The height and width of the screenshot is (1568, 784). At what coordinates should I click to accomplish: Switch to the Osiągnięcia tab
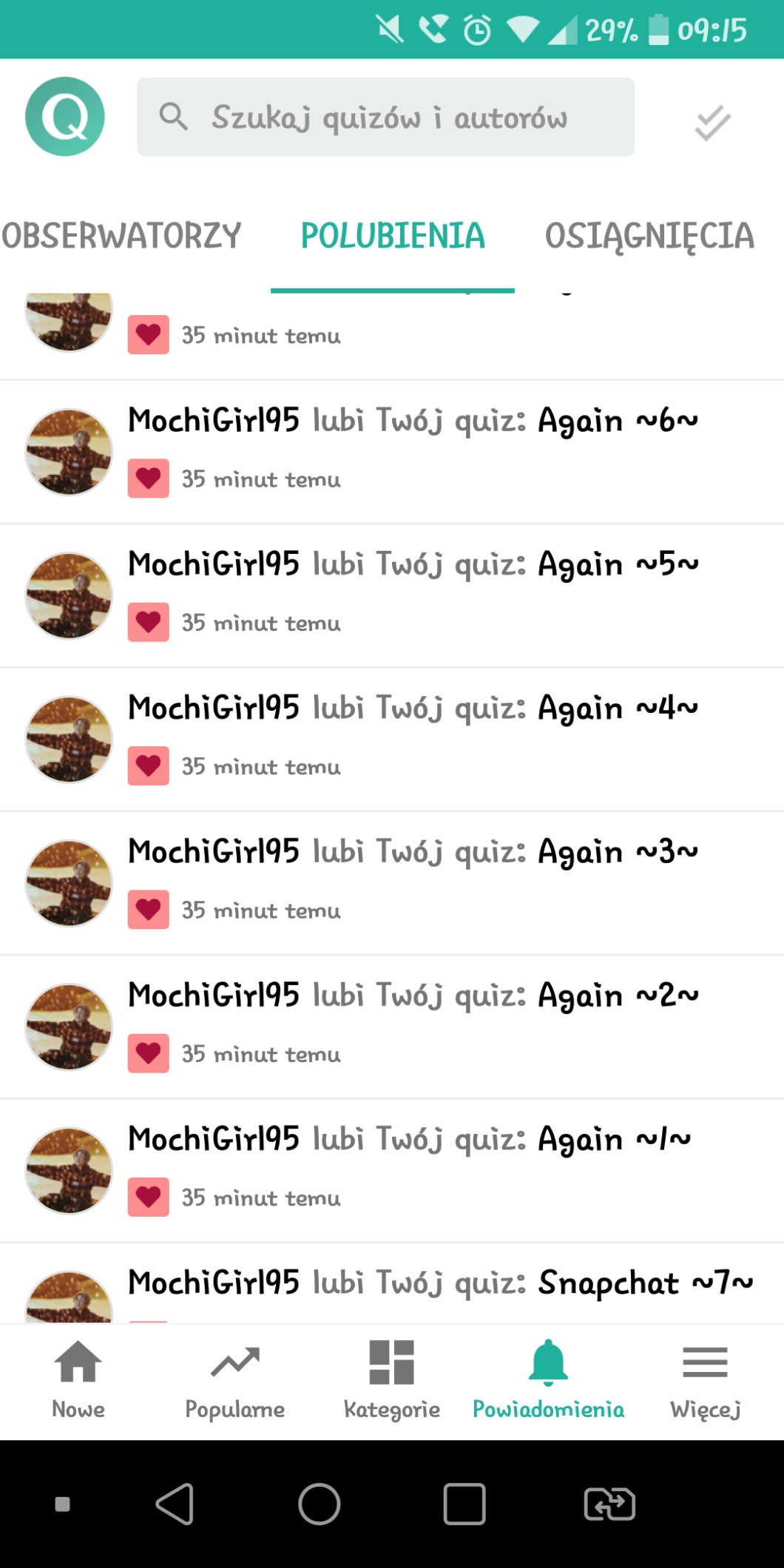(x=649, y=237)
